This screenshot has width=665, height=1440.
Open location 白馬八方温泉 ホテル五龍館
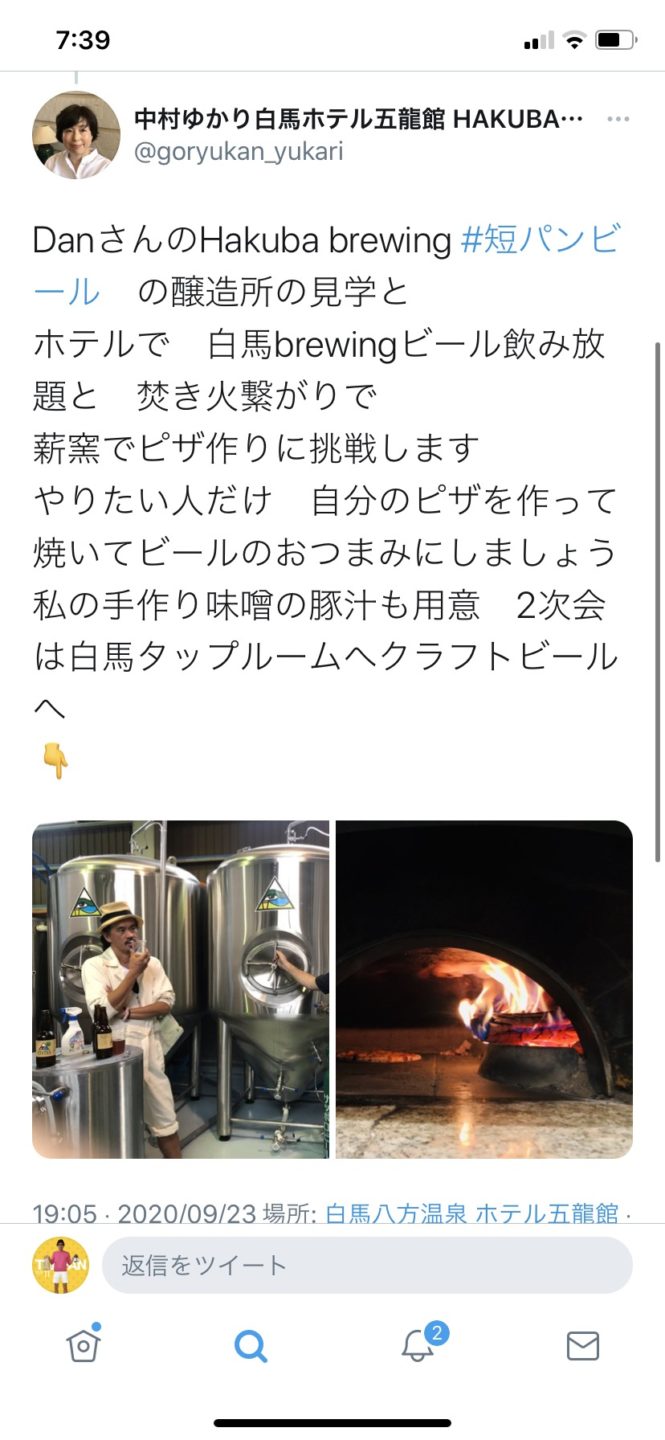[472, 1214]
